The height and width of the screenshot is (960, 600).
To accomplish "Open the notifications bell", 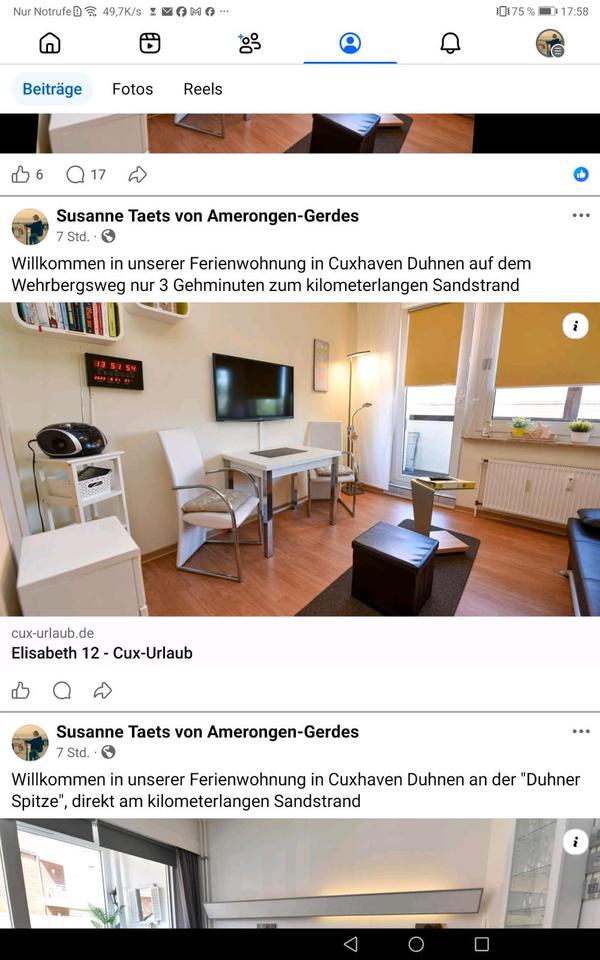I will [450, 43].
